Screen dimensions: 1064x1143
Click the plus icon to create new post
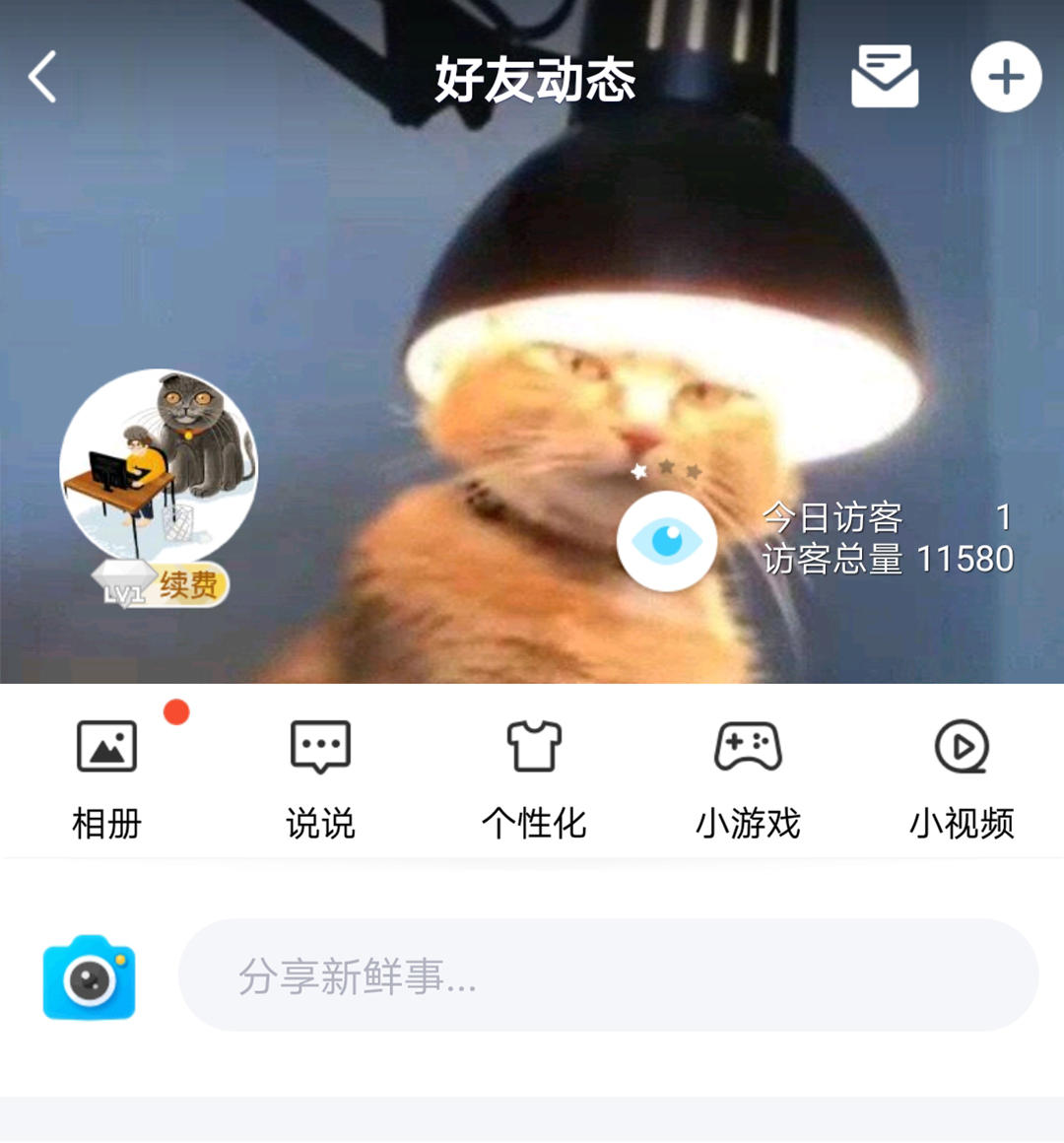tap(1004, 76)
